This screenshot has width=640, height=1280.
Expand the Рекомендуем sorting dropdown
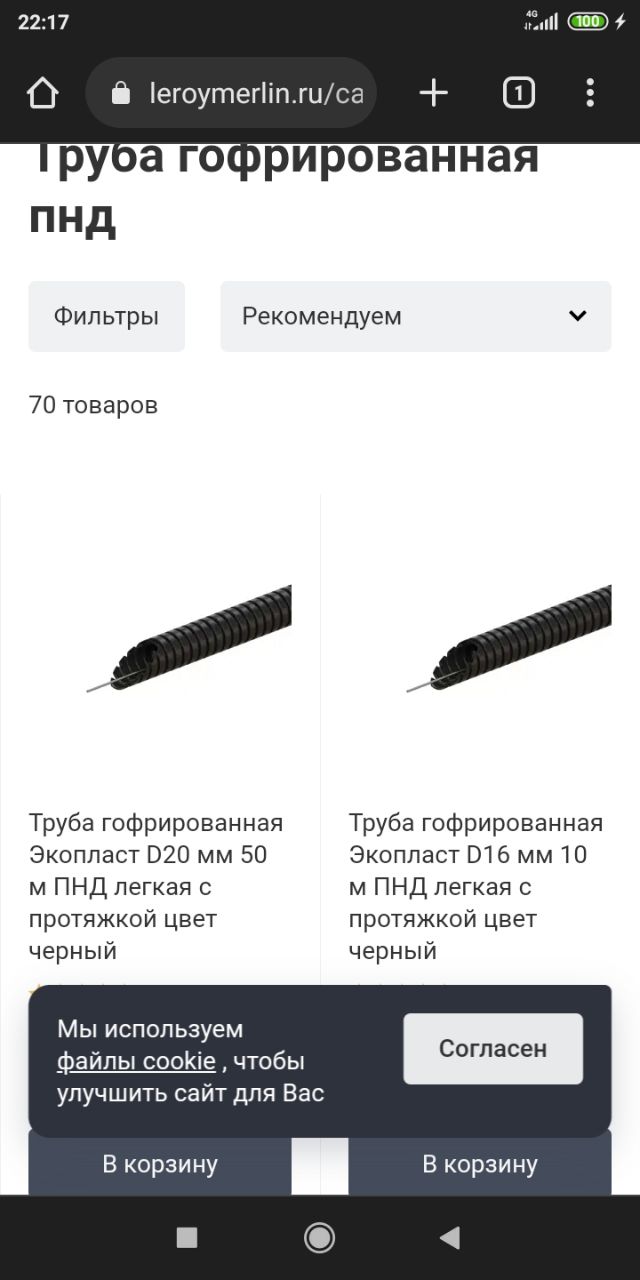coord(416,316)
